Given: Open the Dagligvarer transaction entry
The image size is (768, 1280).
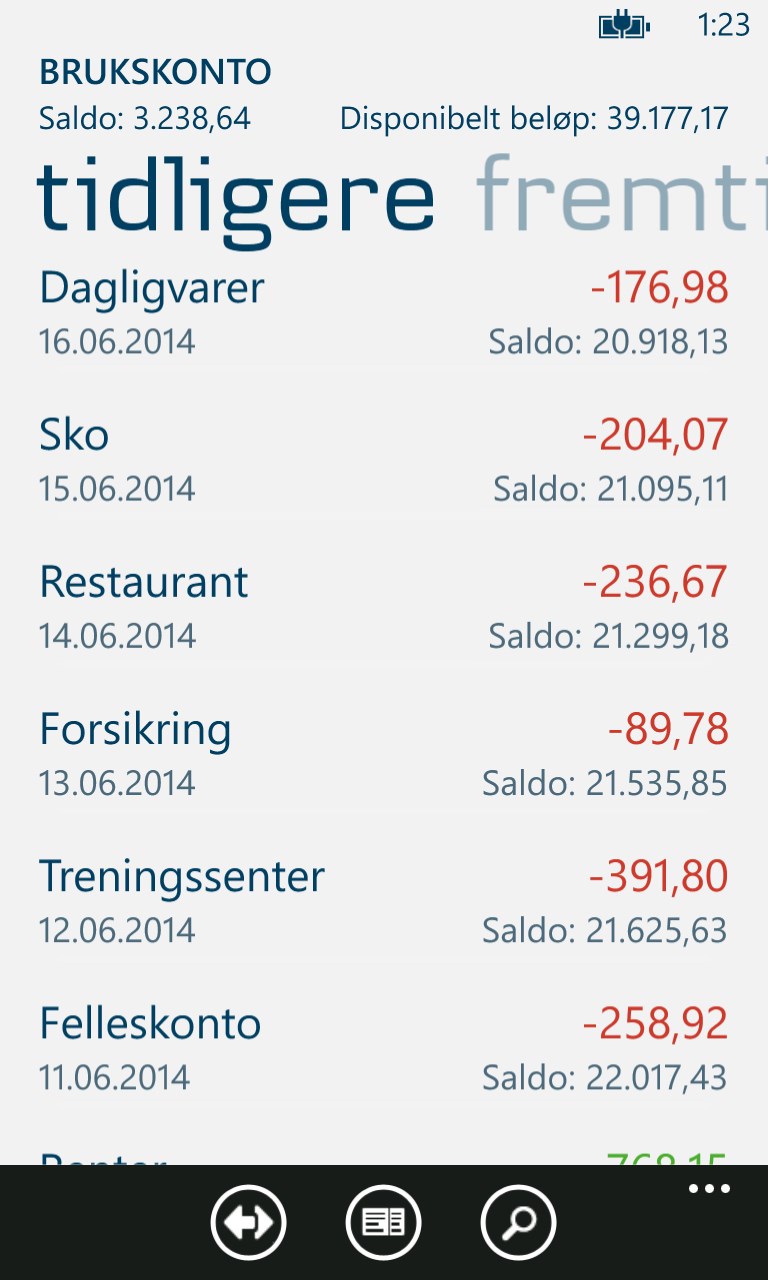Looking at the screenshot, I should (x=152, y=288).
